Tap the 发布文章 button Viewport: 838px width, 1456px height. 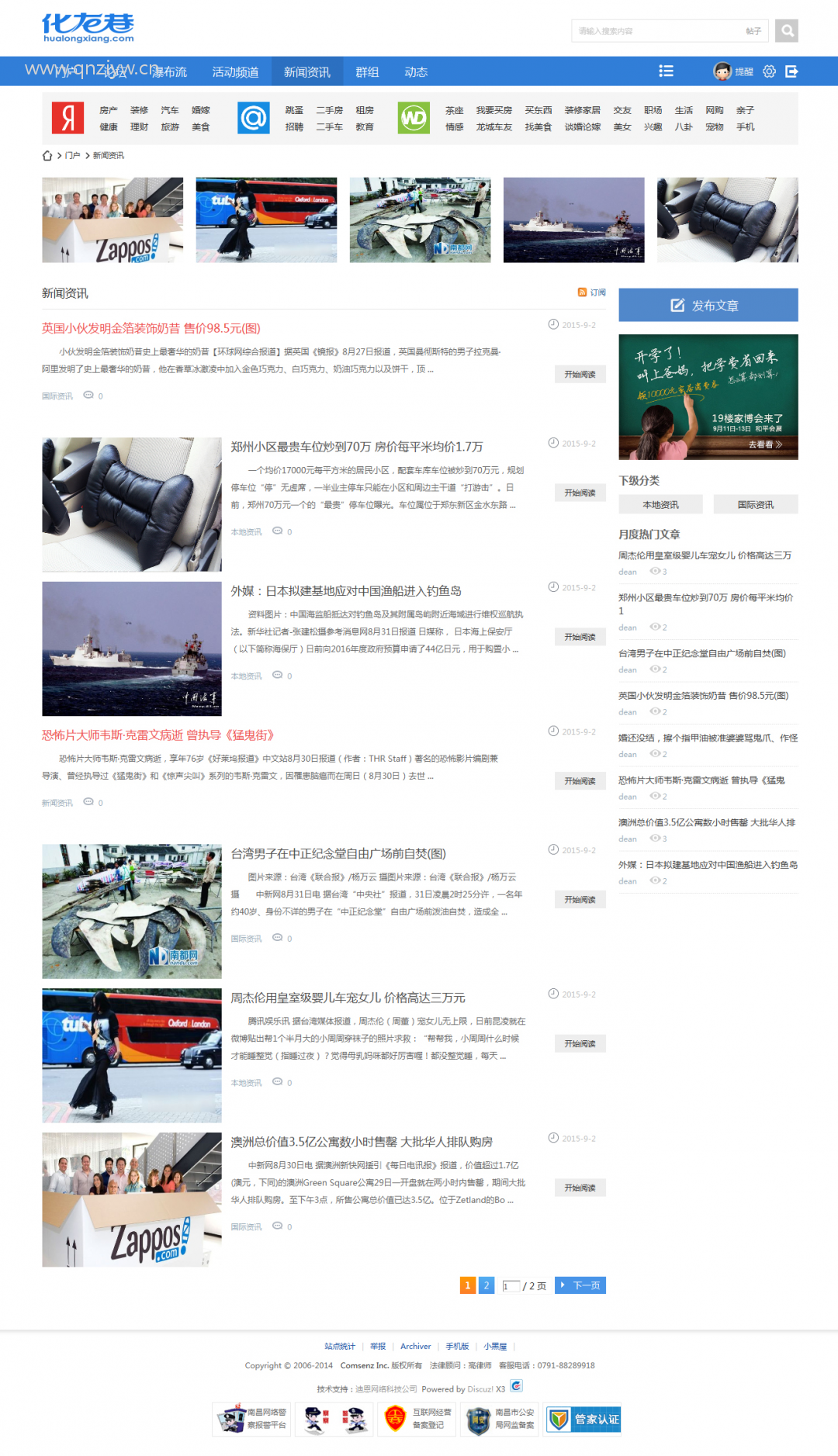pos(708,305)
